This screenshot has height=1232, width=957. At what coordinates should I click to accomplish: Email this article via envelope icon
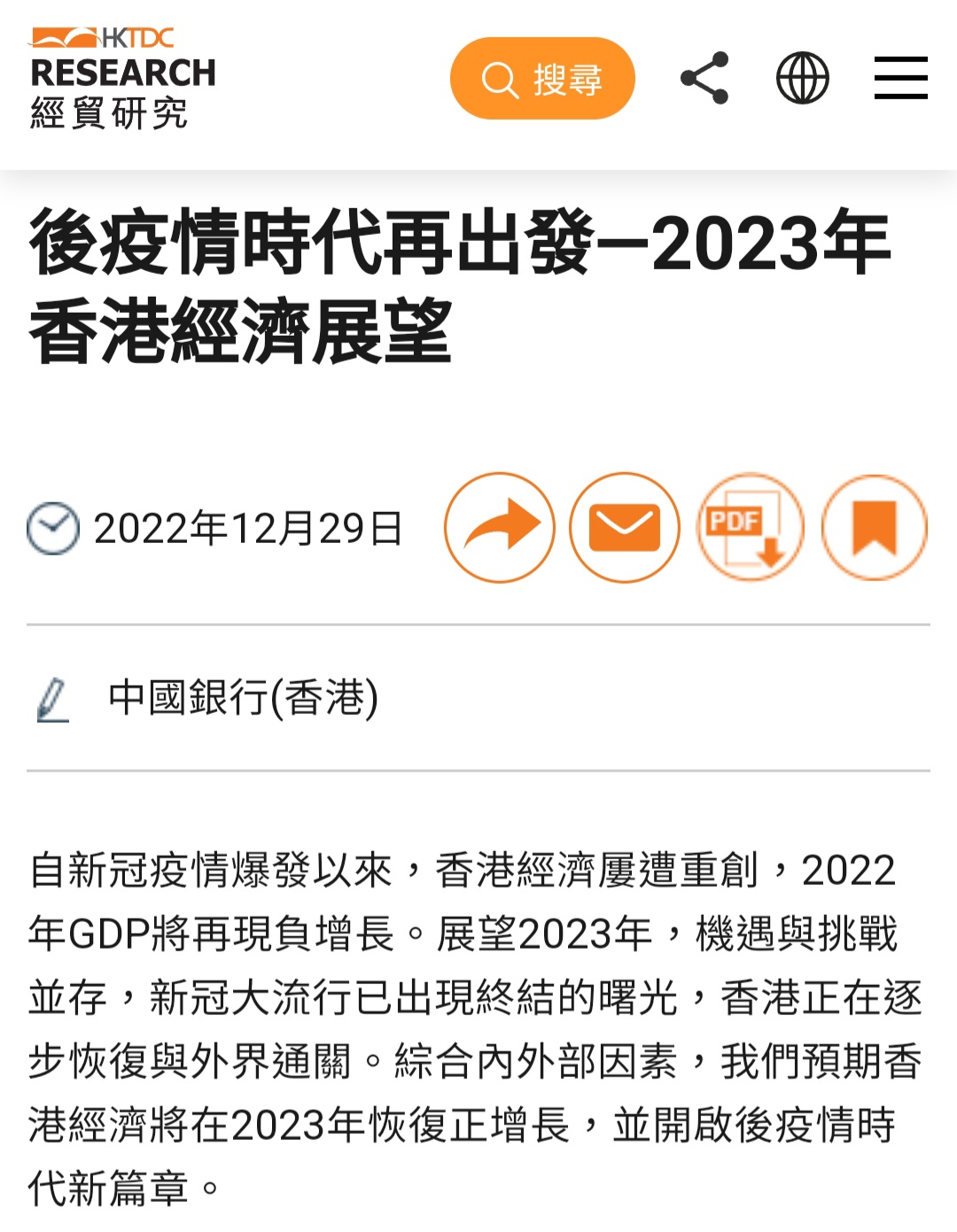(x=625, y=528)
